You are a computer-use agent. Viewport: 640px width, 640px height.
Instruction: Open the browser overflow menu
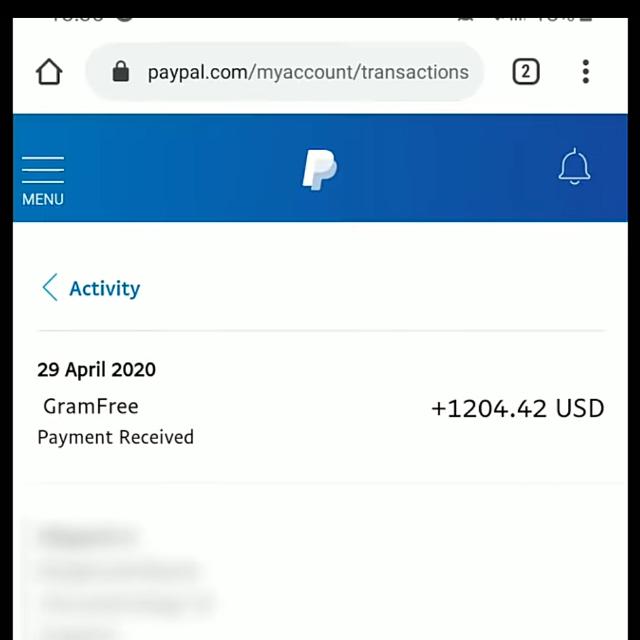coord(586,72)
